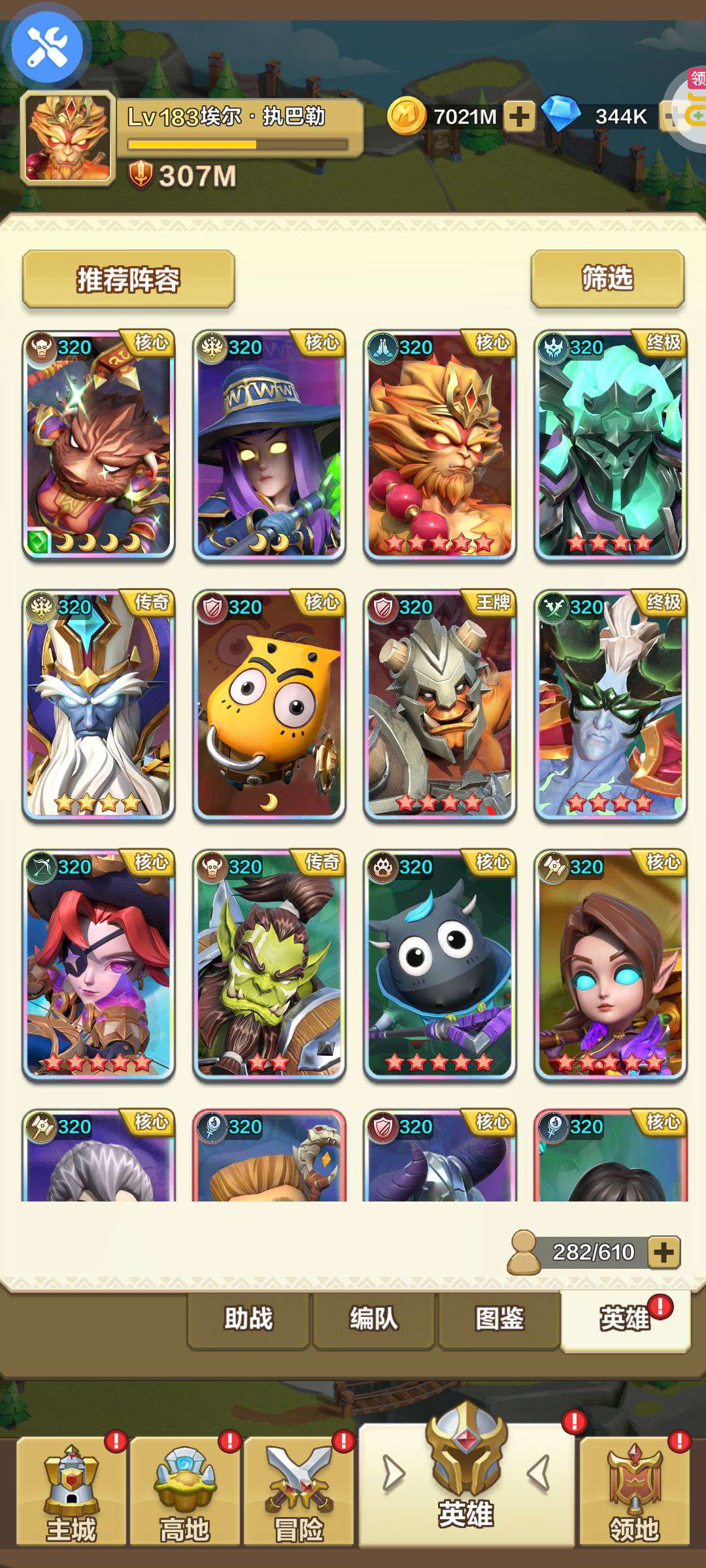Open the black bull creature hero card

[439, 965]
